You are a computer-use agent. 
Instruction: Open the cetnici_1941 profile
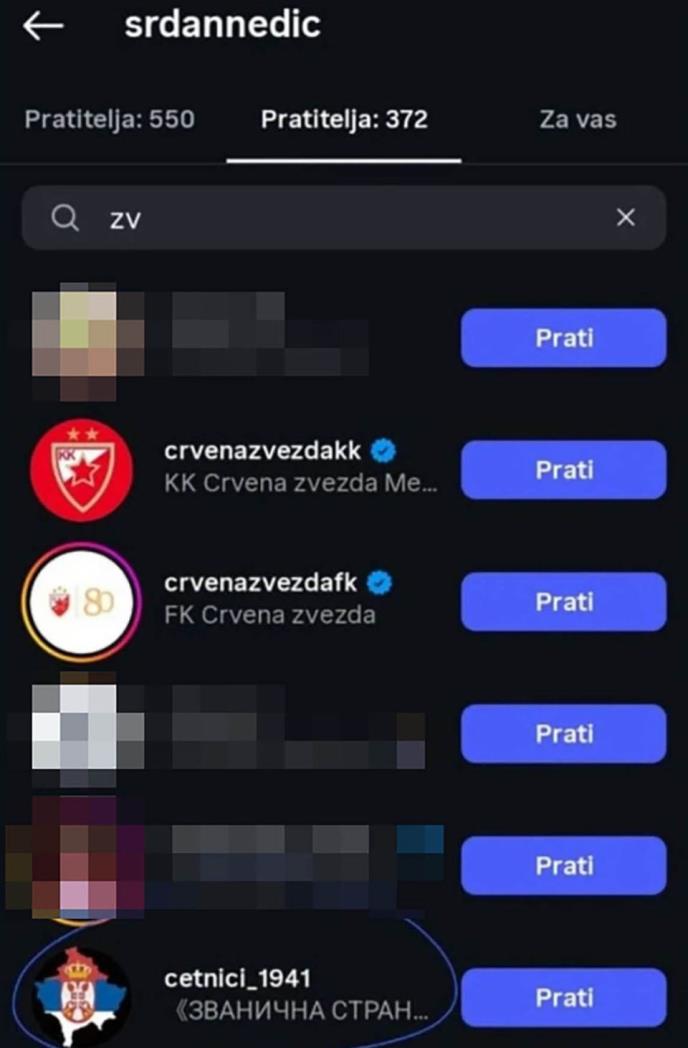[238, 979]
